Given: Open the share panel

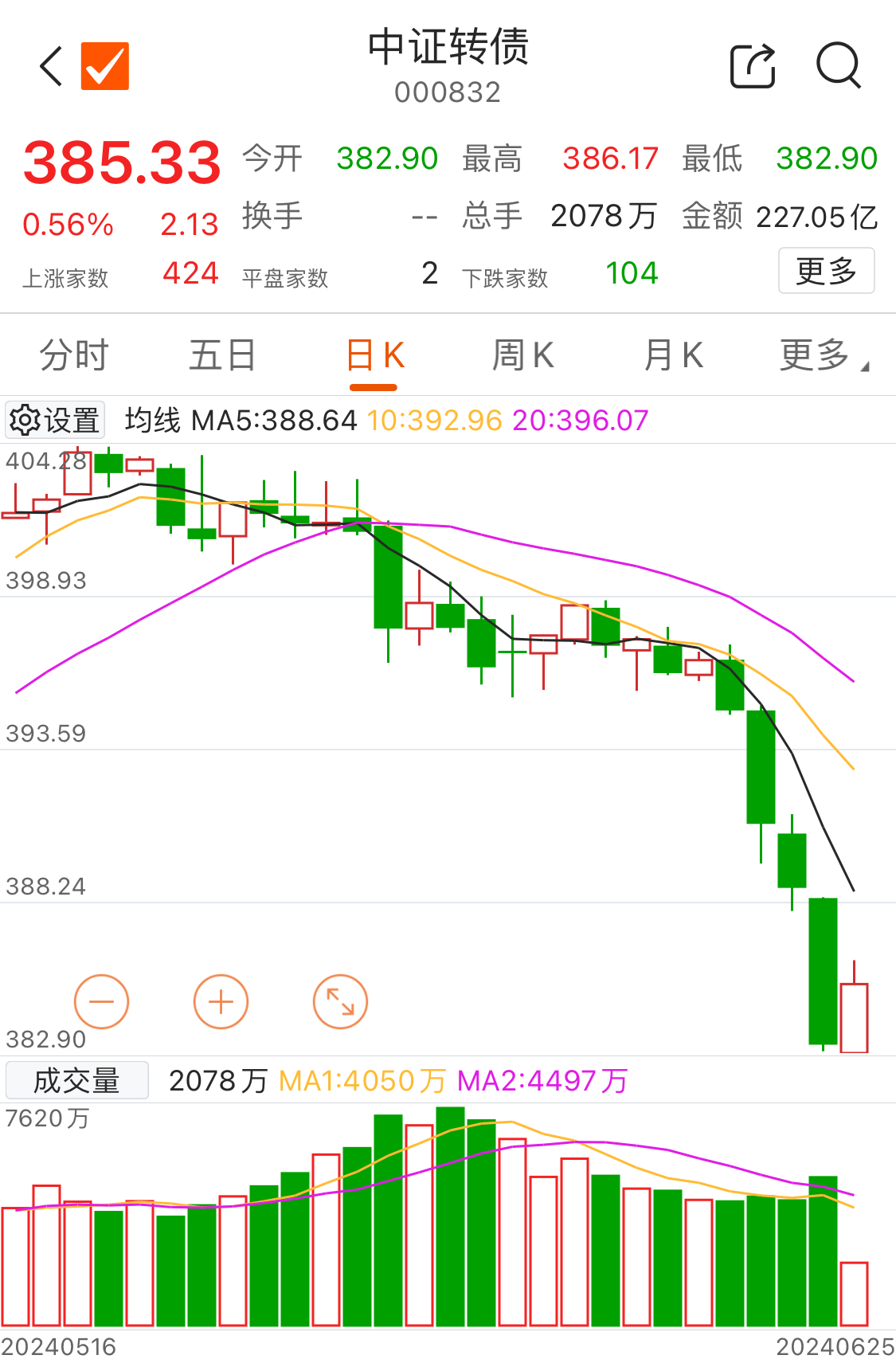Looking at the screenshot, I should [x=752, y=67].
